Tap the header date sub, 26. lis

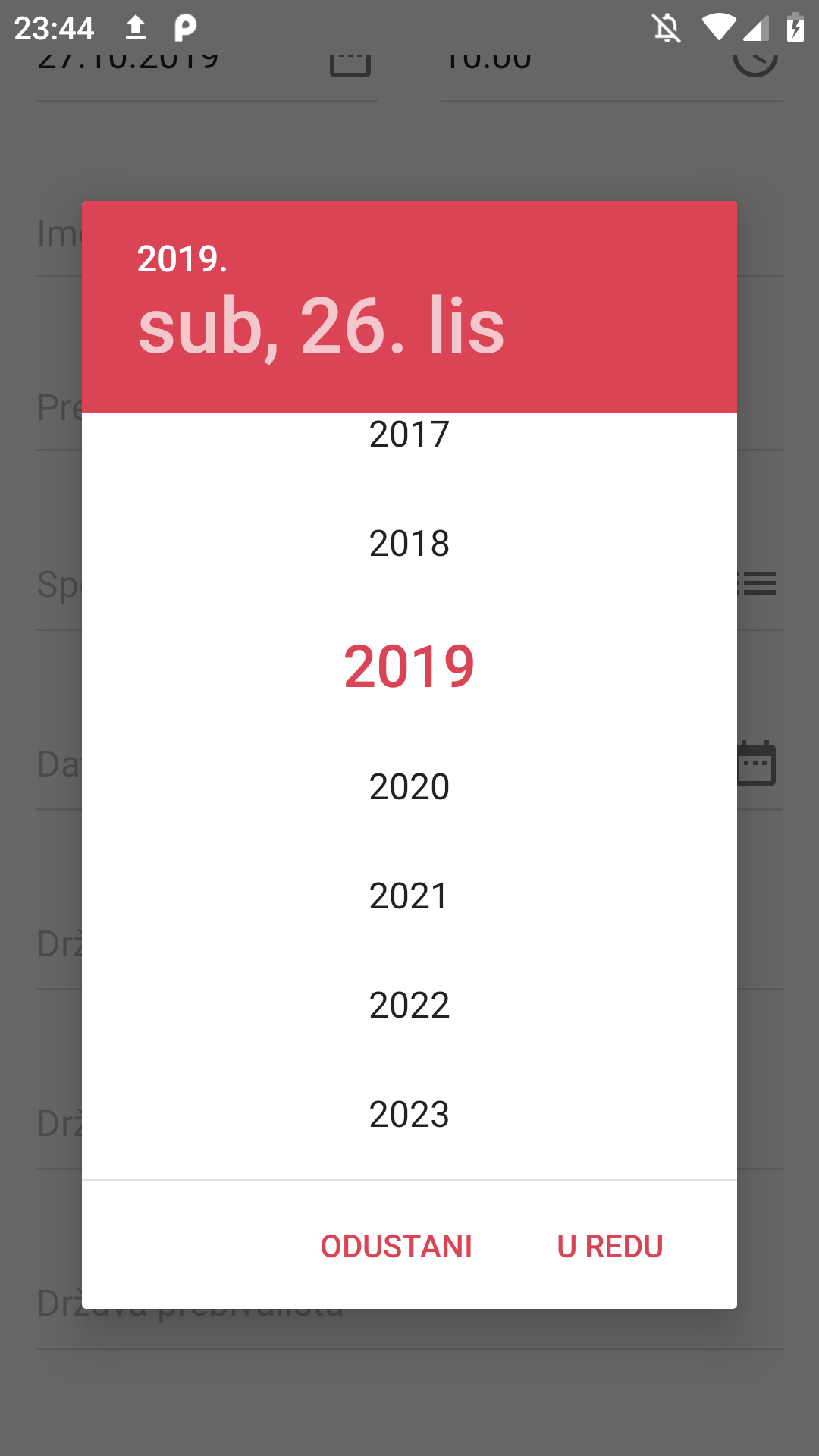[x=321, y=326]
